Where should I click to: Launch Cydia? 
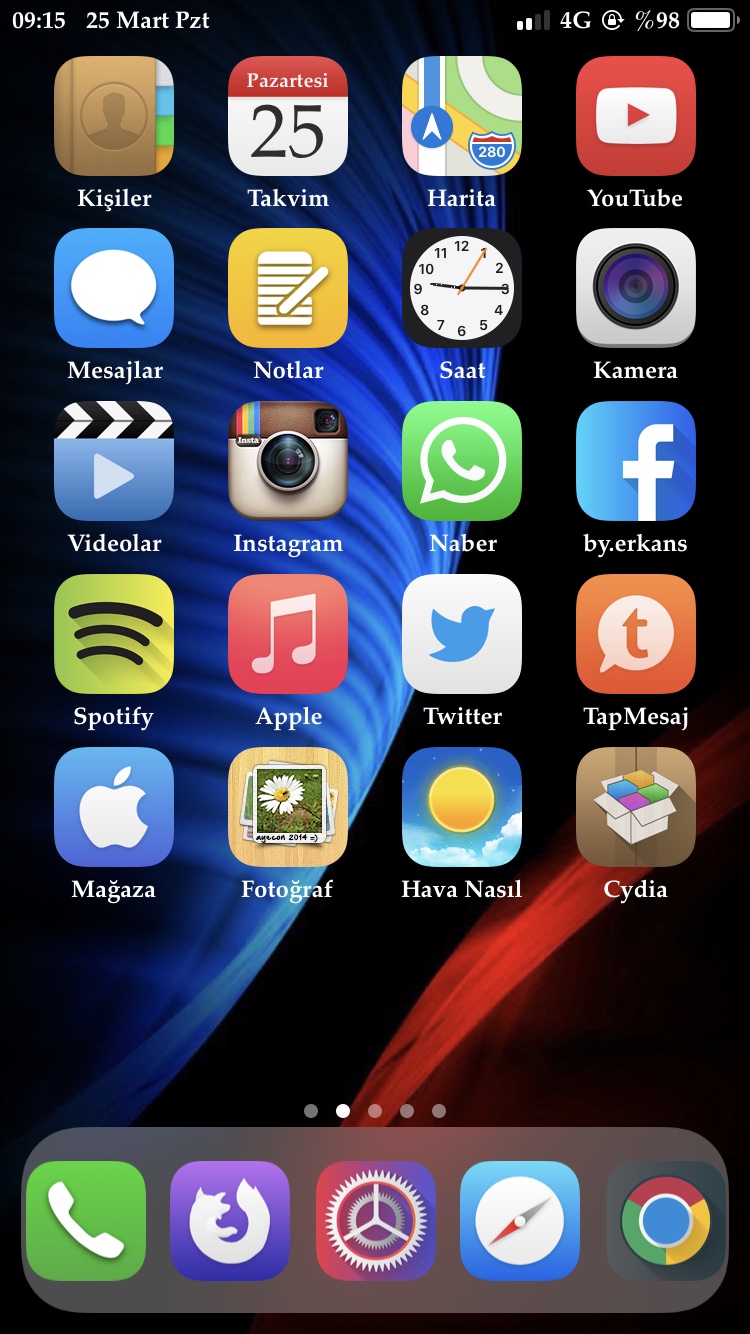pos(636,807)
